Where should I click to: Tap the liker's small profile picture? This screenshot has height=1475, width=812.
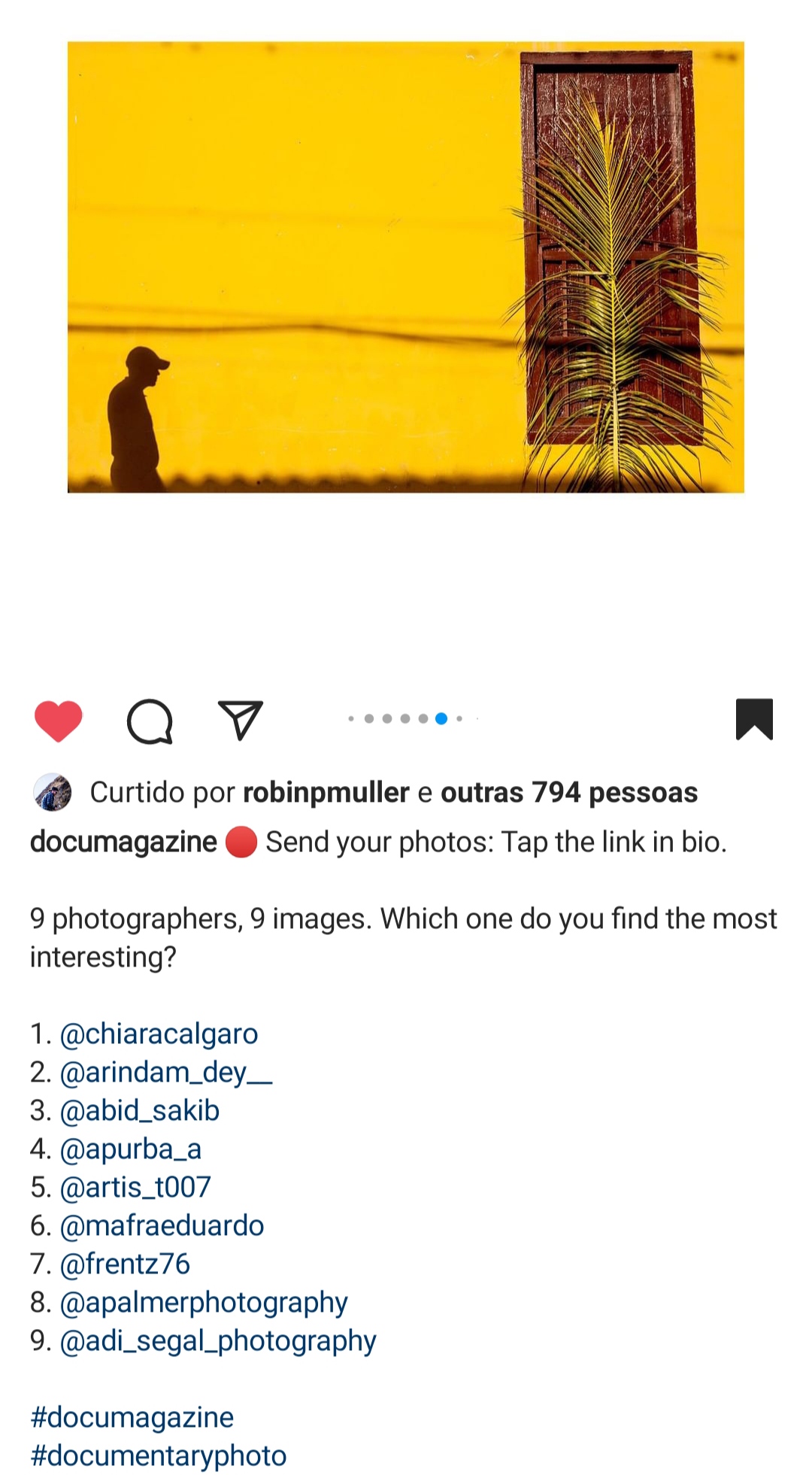(53, 793)
